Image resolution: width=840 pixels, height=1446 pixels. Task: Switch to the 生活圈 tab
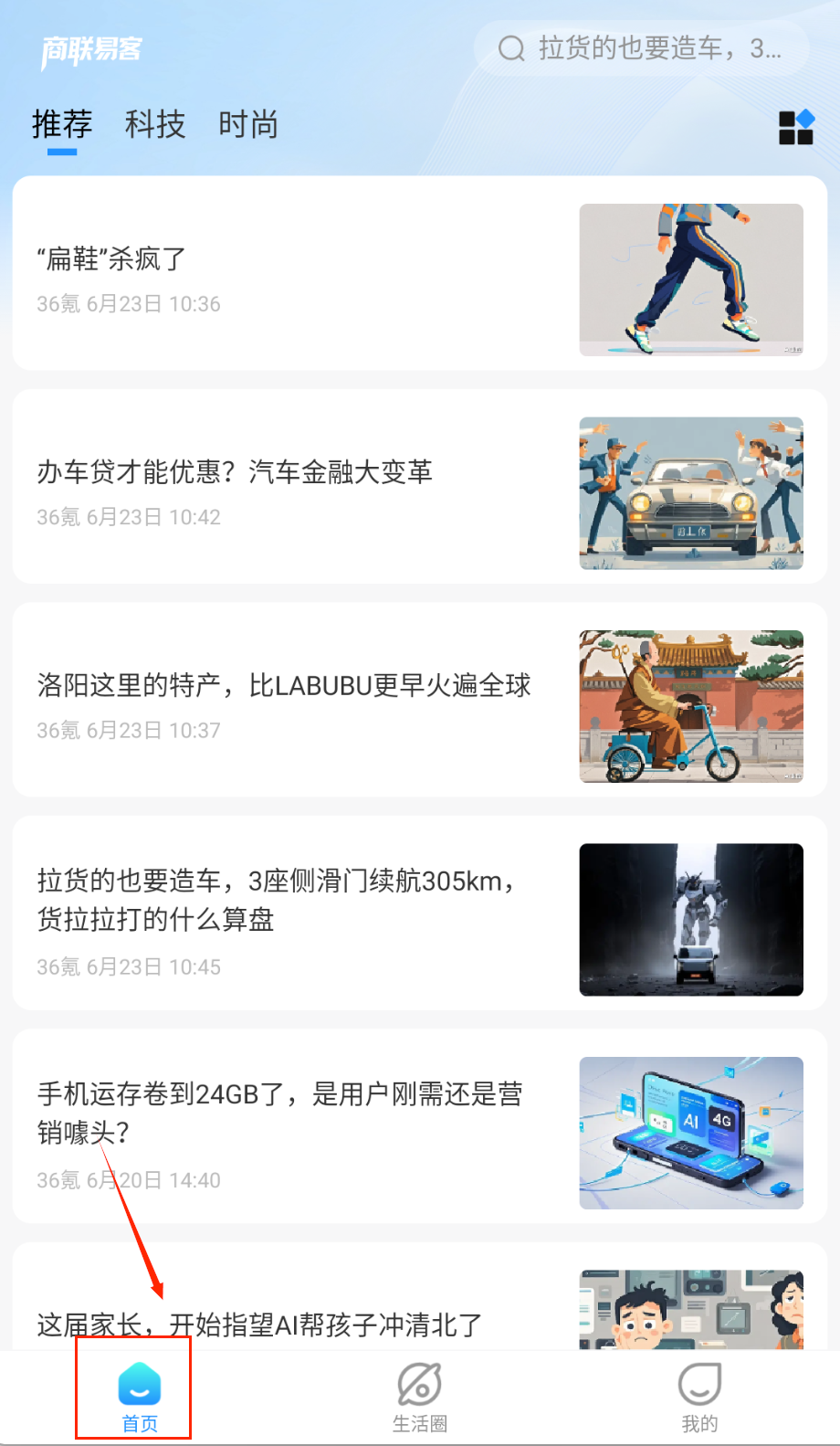420,1398
